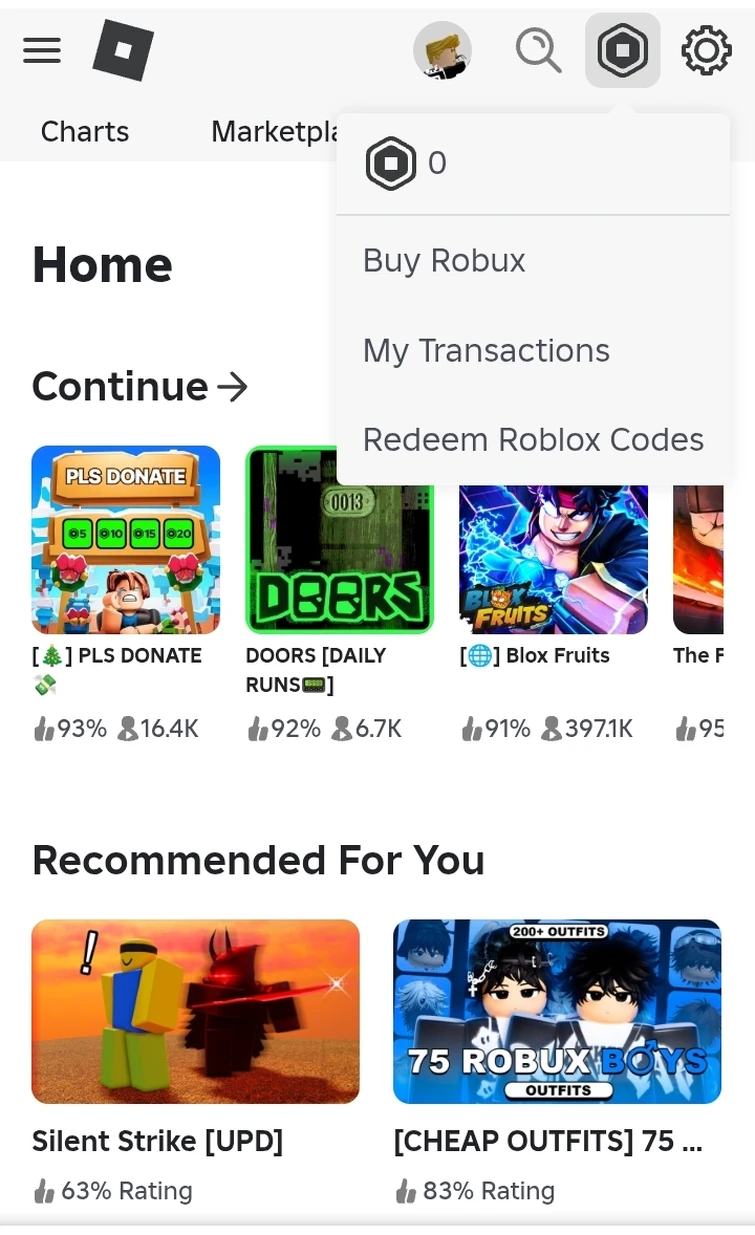Image resolution: width=755 pixels, height=1235 pixels.
Task: Choose Redeem Roblox Codes
Action: (533, 440)
